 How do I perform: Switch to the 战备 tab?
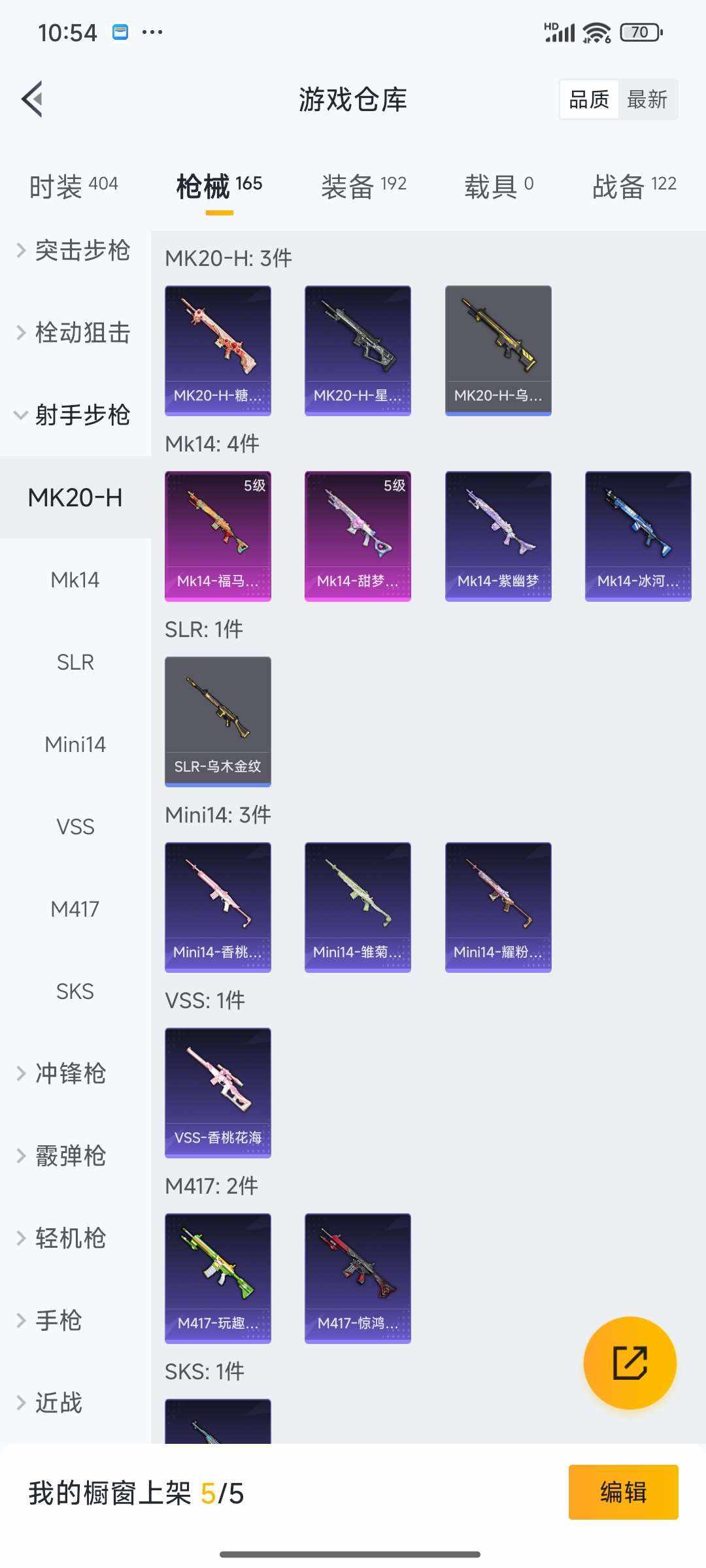633,186
